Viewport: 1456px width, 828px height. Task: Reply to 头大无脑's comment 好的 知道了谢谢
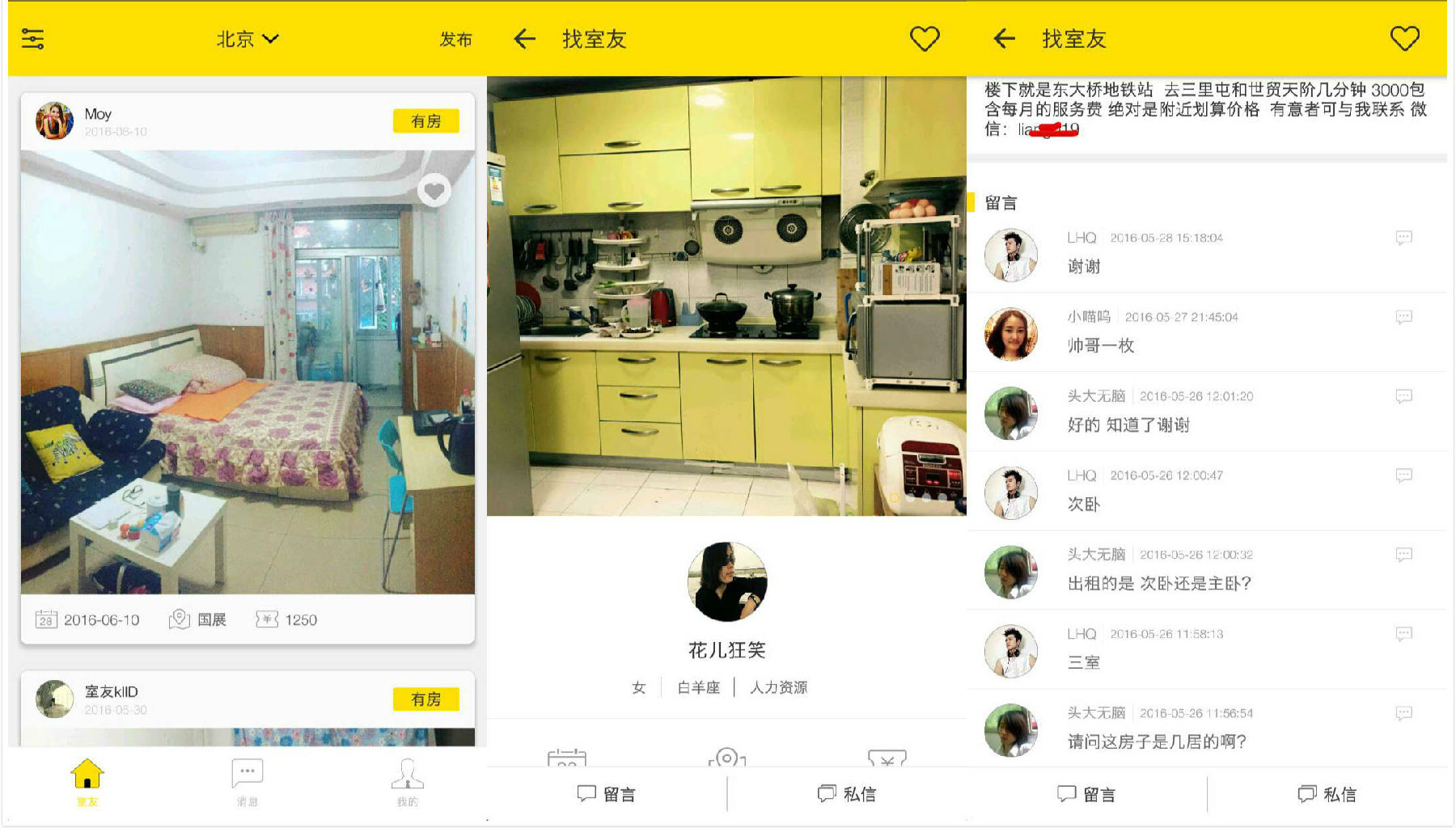point(1403,396)
